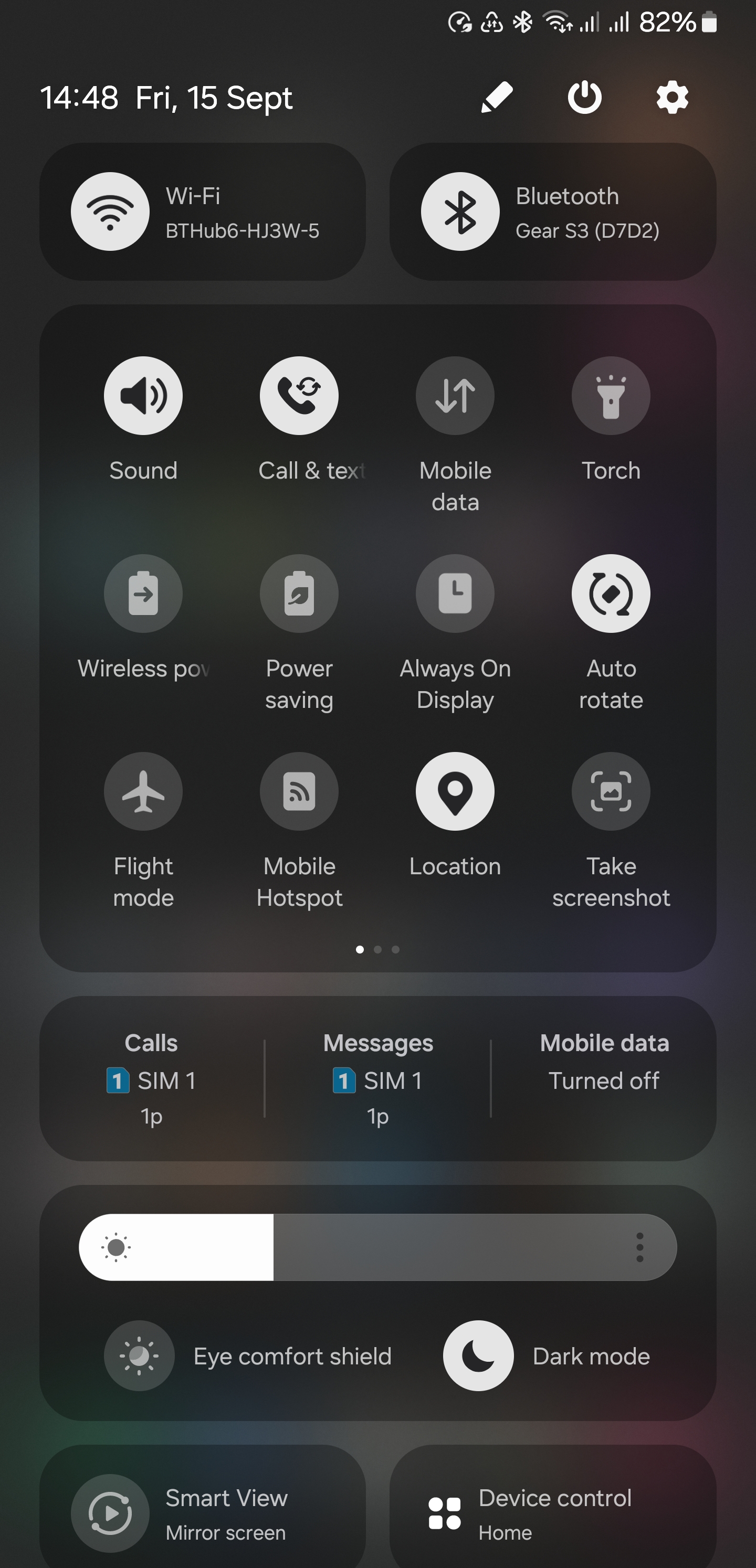Image resolution: width=756 pixels, height=1568 pixels.
Task: Disable Auto rotate
Action: pyautogui.click(x=611, y=594)
